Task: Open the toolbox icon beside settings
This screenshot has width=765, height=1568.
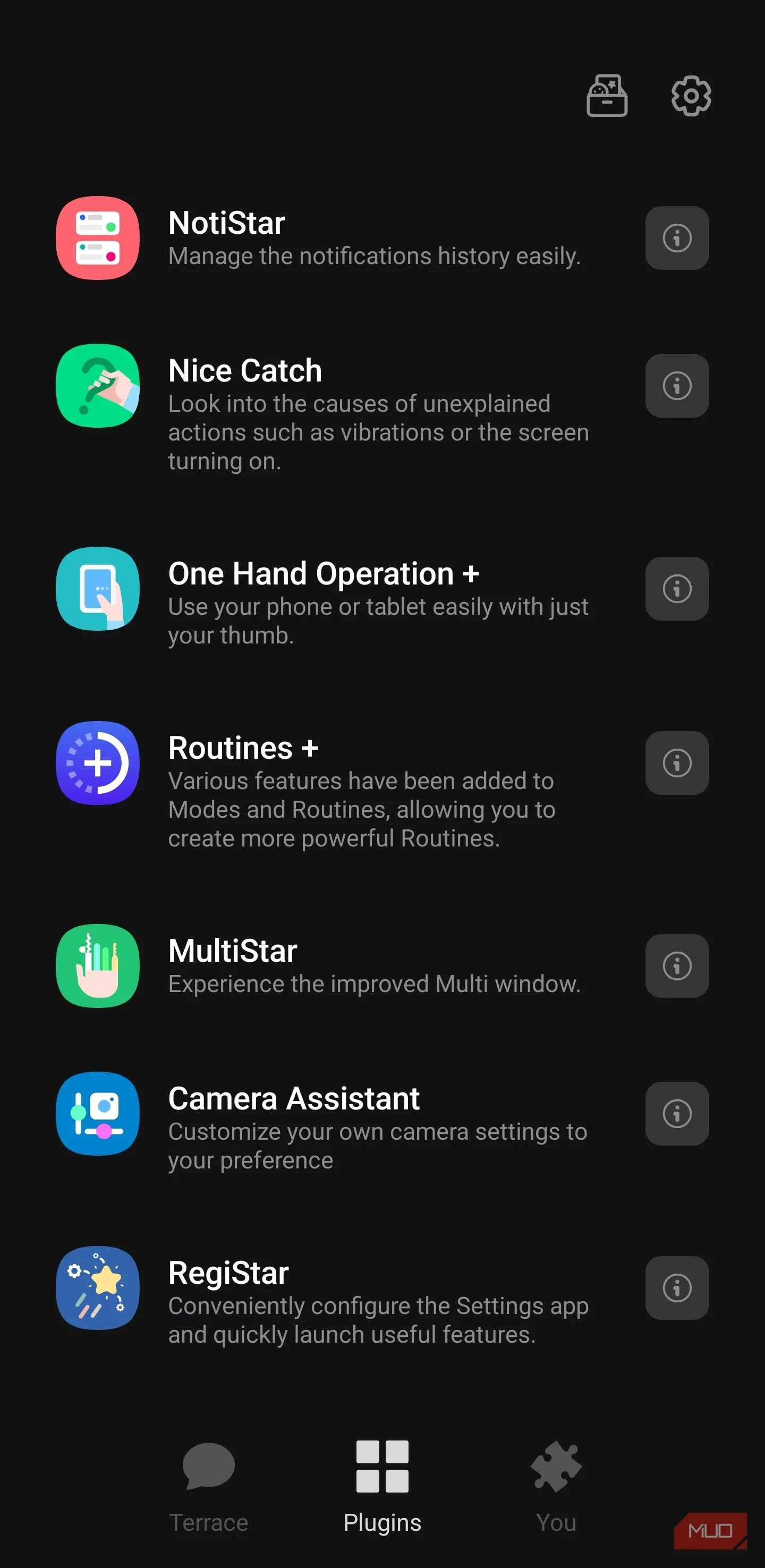Action: tap(607, 96)
